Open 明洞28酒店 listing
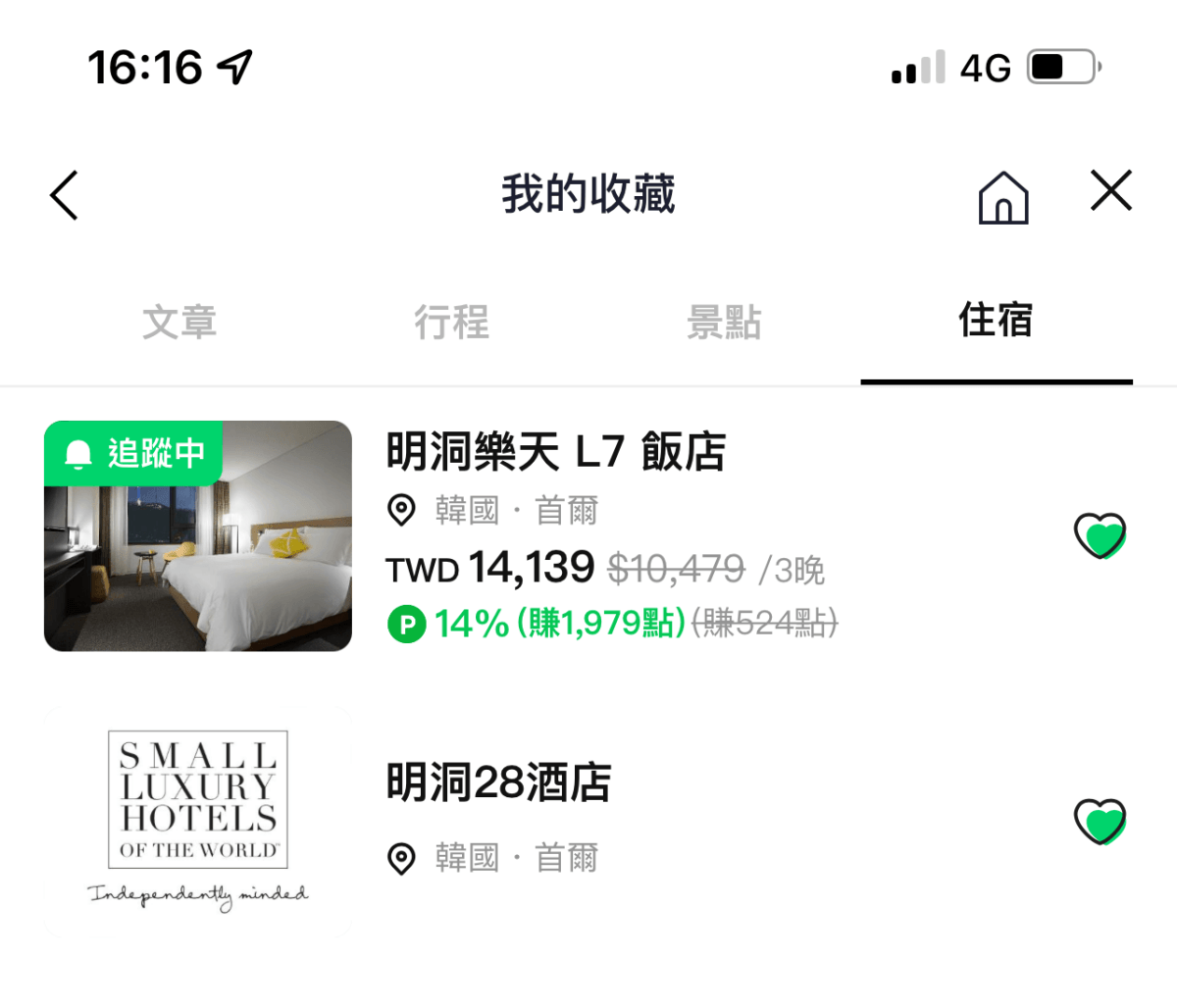 [498, 782]
